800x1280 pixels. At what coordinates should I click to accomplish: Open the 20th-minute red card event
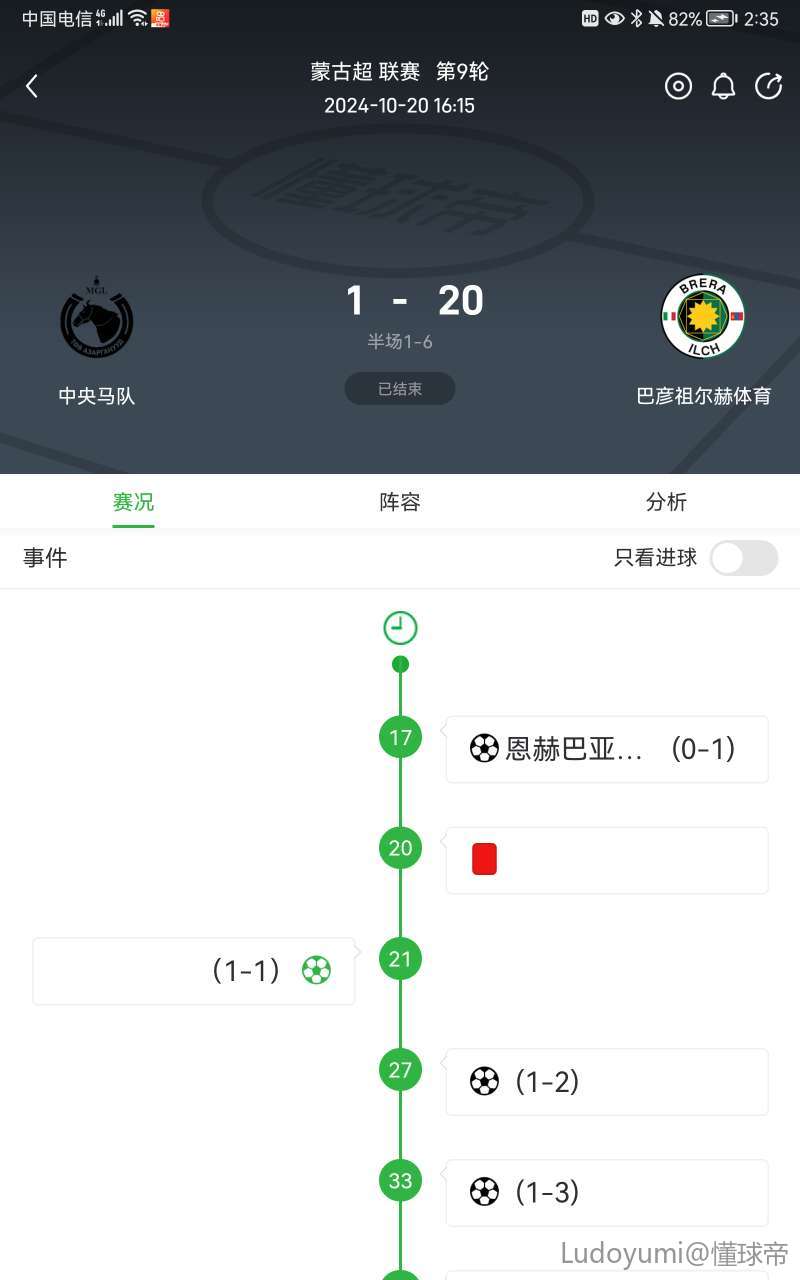(x=606, y=860)
